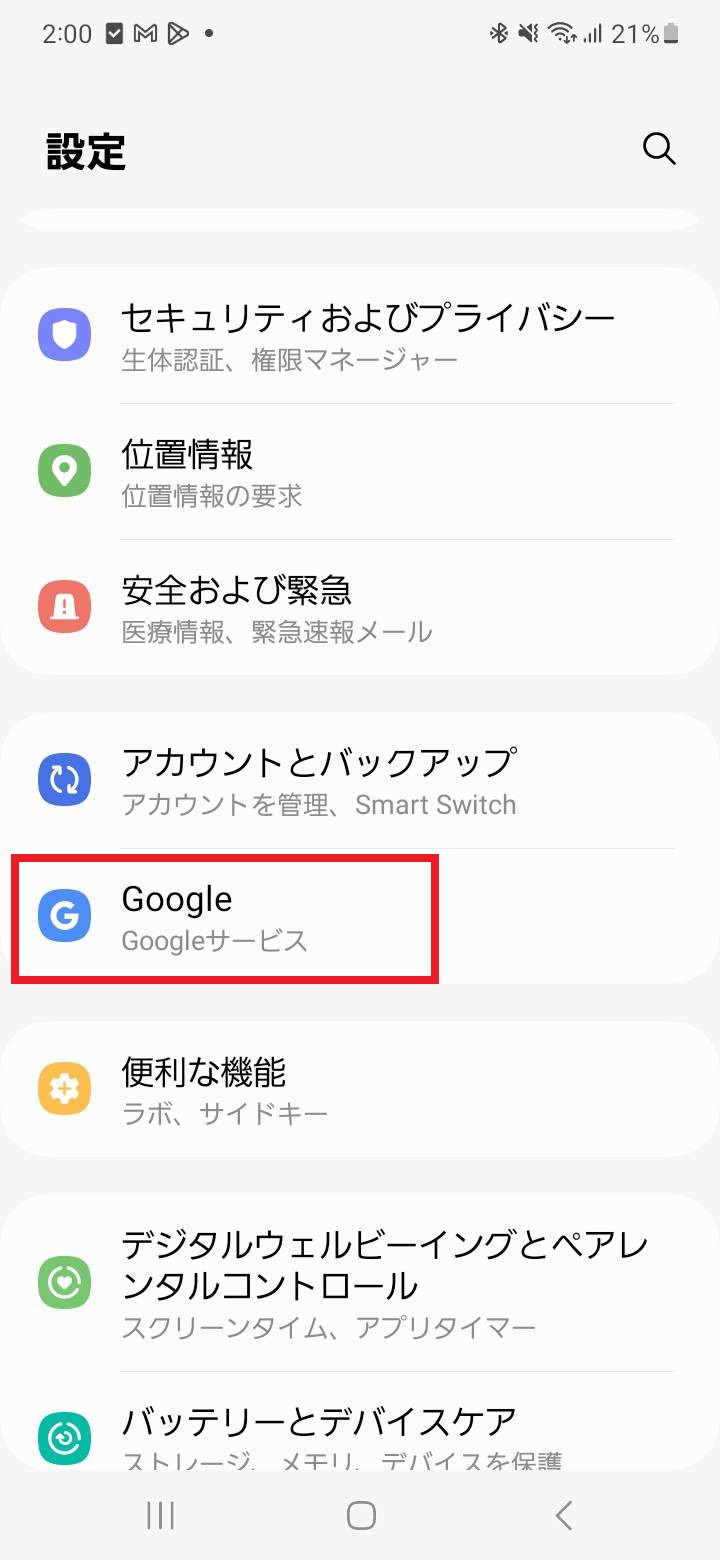The height and width of the screenshot is (1560, 720).
Task: Tap the recent apps navigation button
Action: coord(158,1515)
